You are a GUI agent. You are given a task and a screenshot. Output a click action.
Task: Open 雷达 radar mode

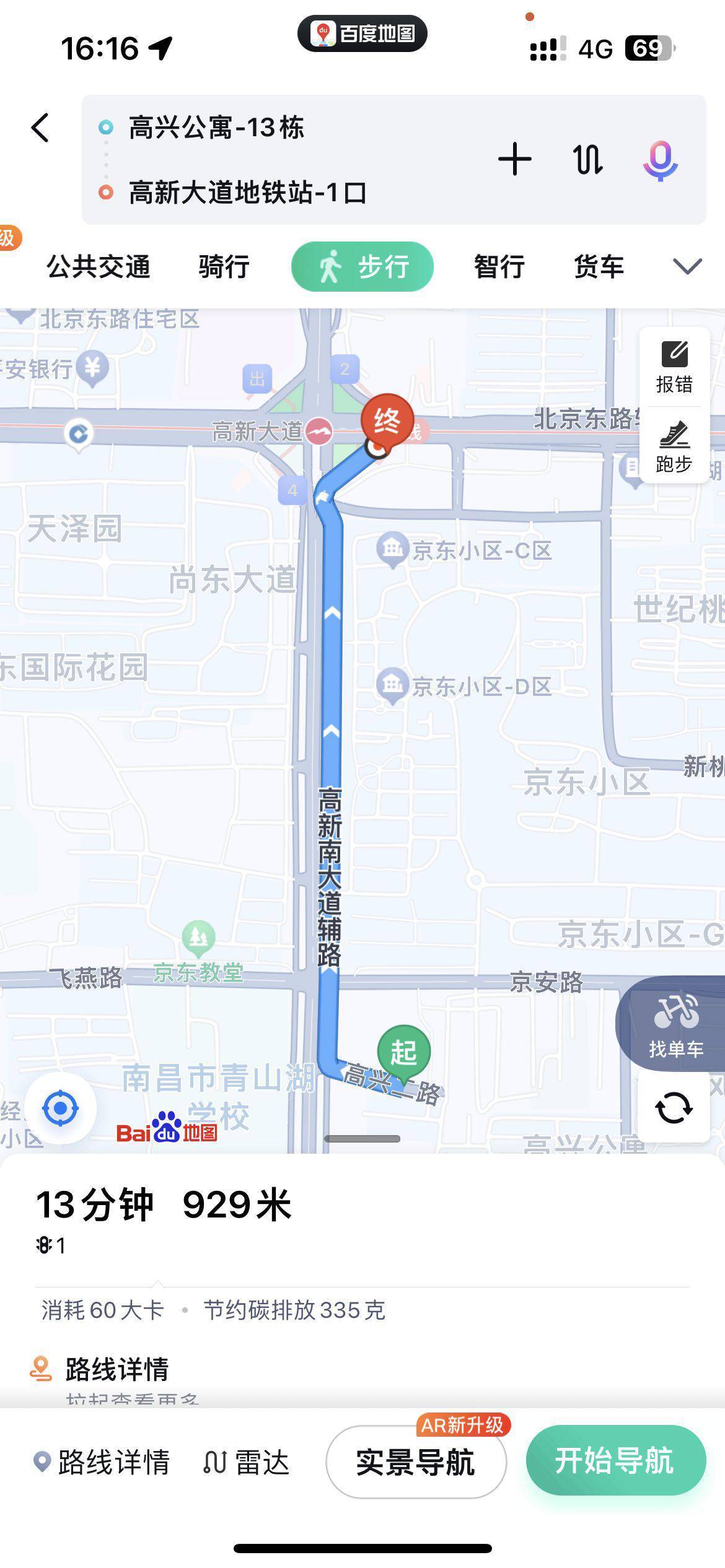click(x=247, y=1462)
